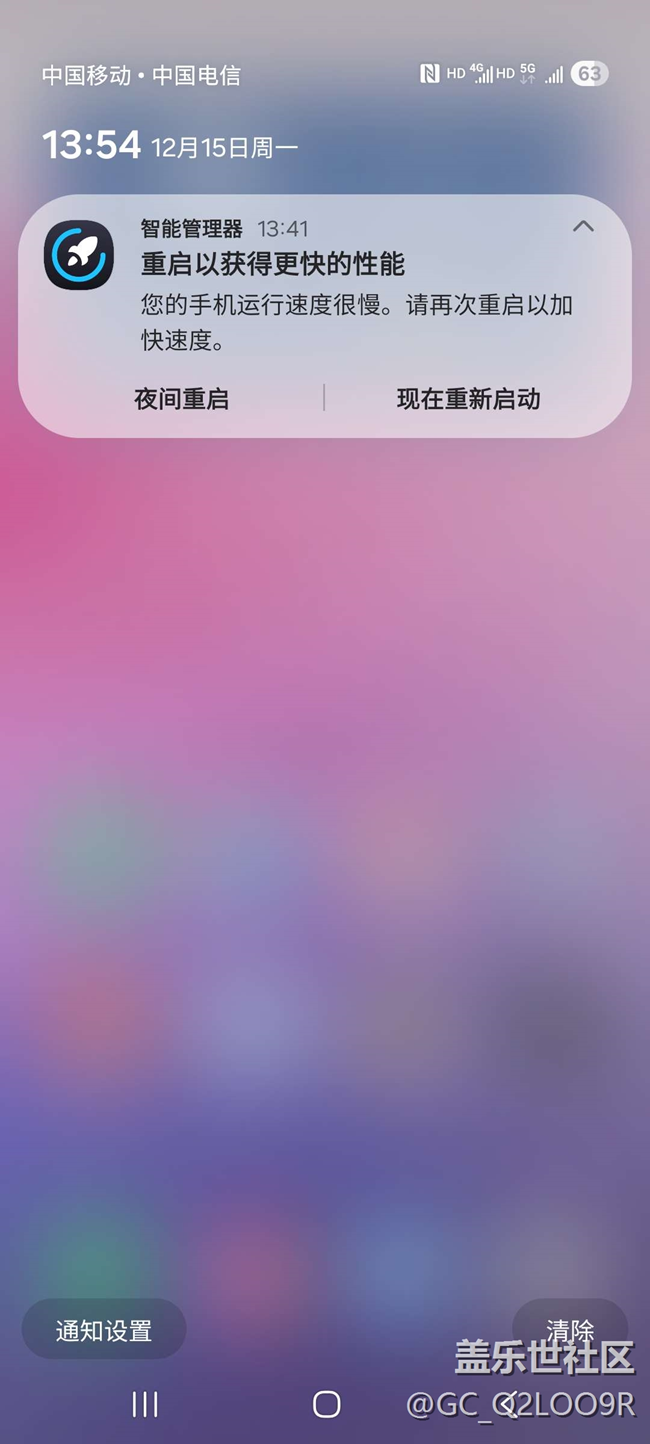The image size is (650, 1444).
Task: Open 通知设置 notification settings
Action: [104, 1330]
